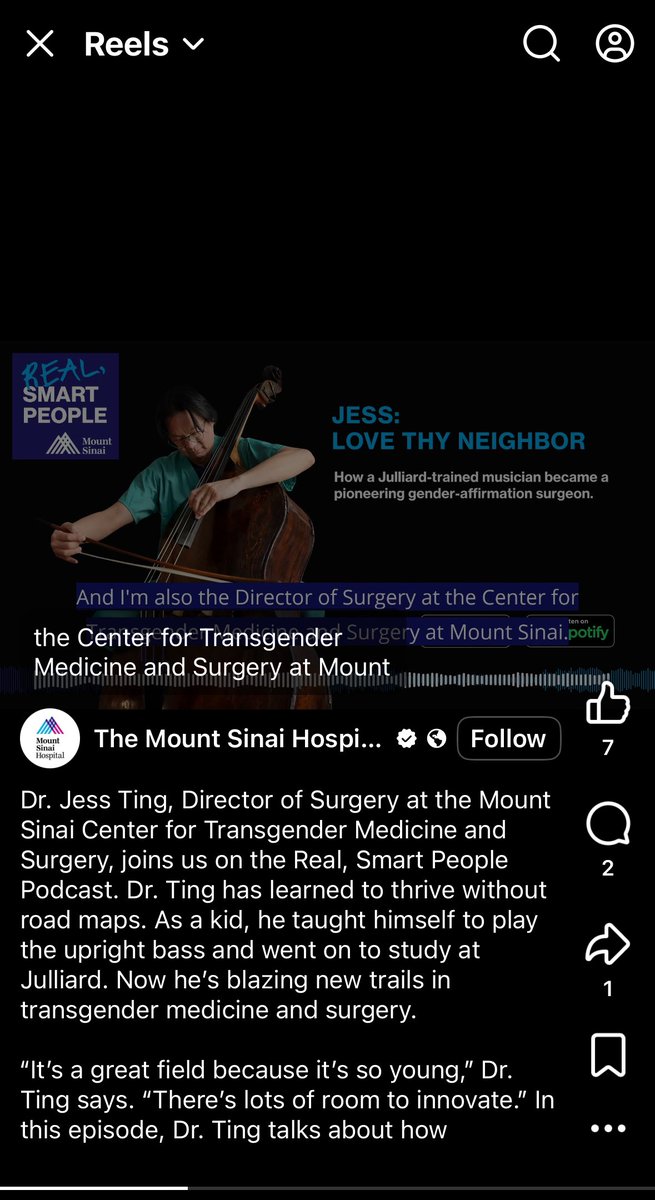Open the search icon
Screen dimensions: 655x1200
click(x=542, y=44)
